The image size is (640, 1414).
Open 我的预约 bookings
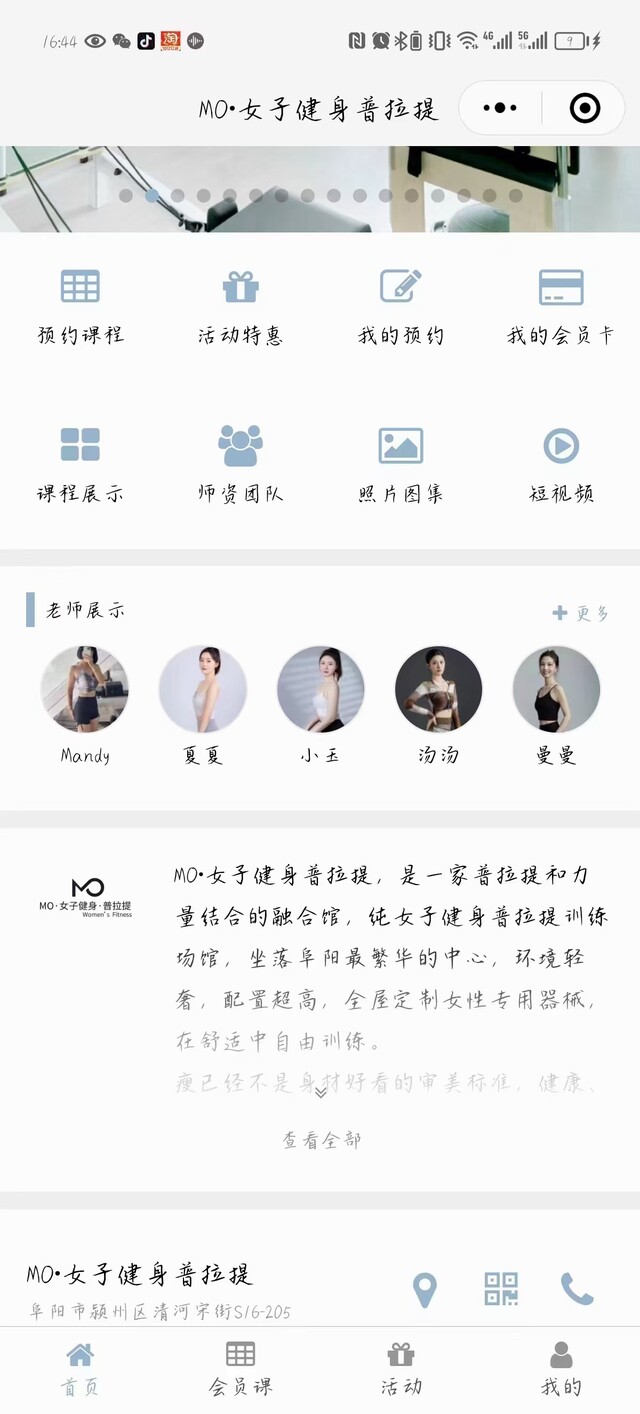(401, 305)
